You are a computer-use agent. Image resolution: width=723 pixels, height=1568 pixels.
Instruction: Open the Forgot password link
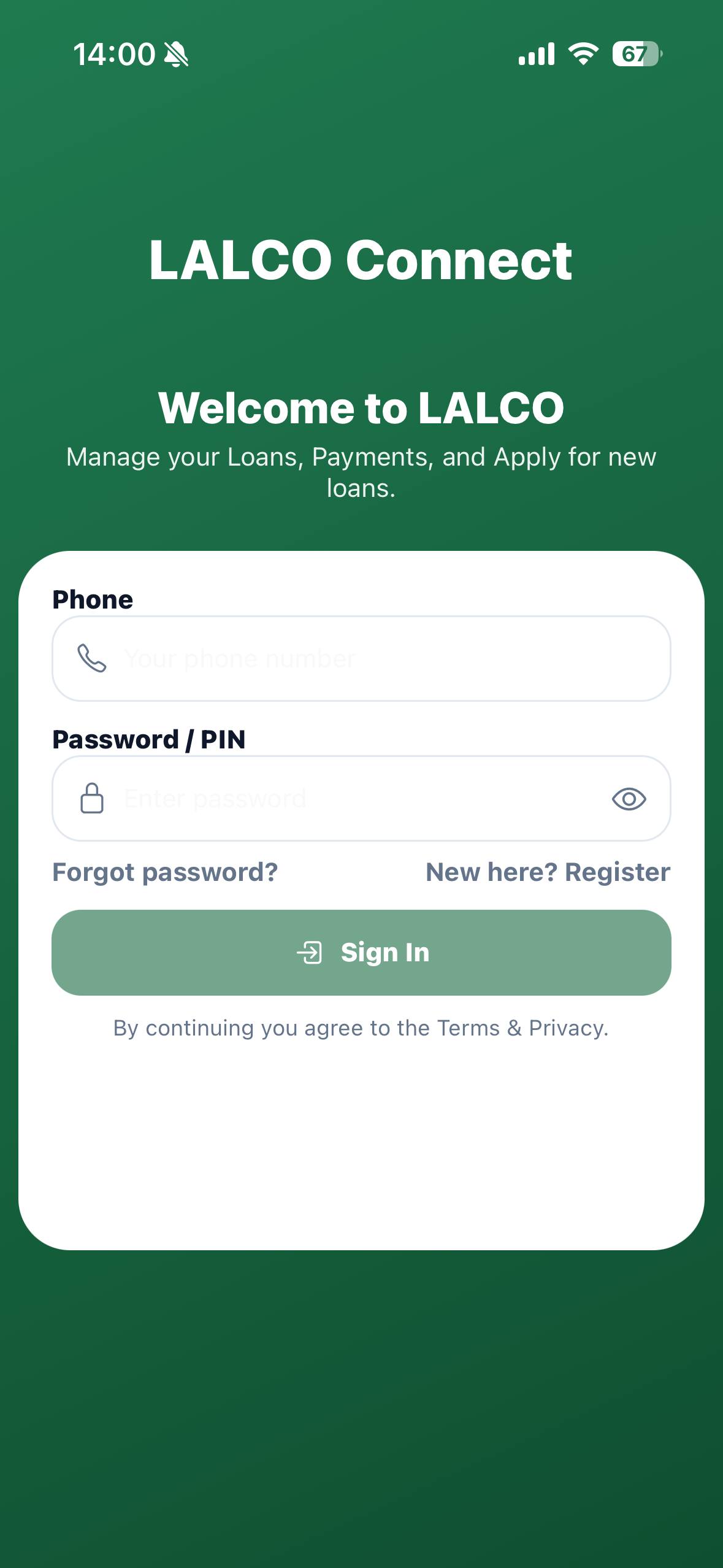[165, 872]
